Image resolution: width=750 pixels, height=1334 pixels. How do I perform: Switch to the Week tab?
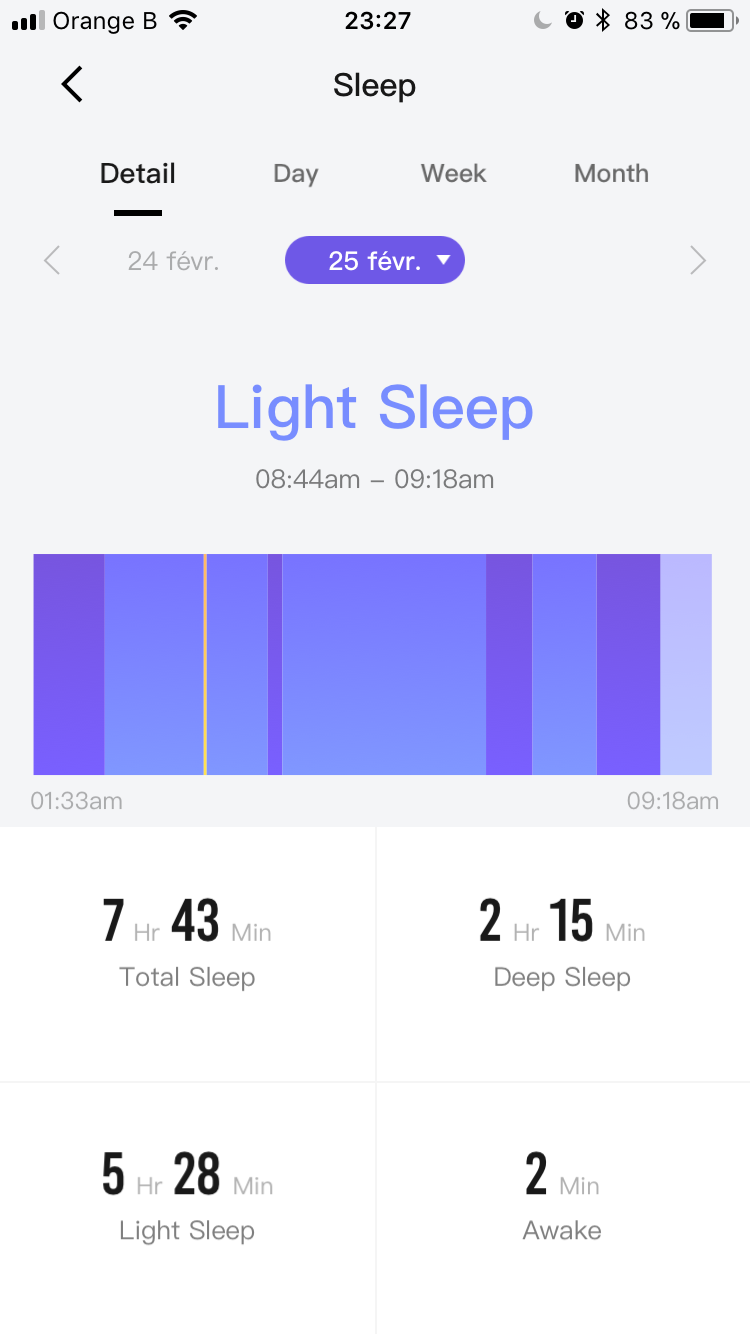coord(453,174)
